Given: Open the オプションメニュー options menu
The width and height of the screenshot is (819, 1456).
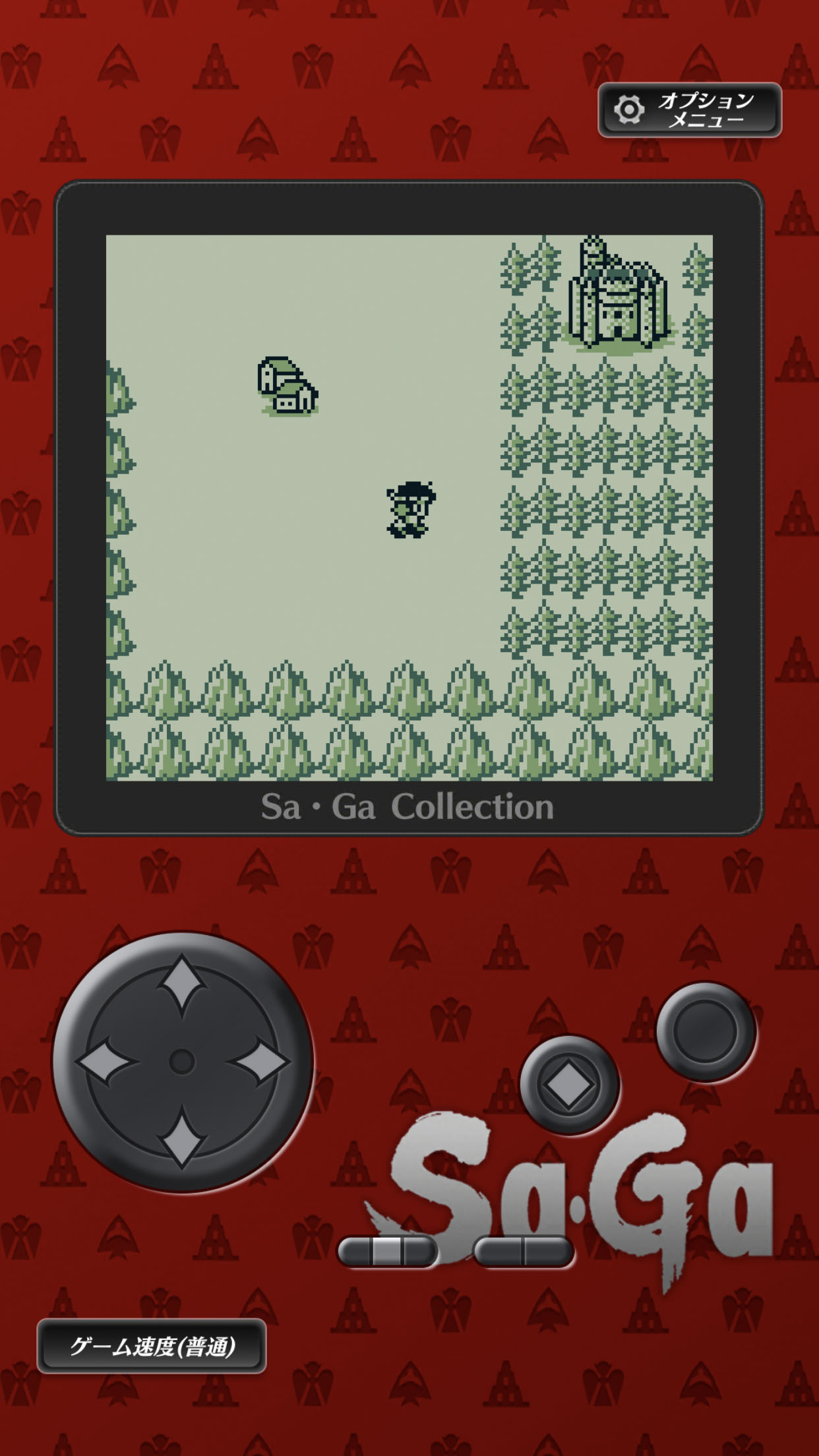Looking at the screenshot, I should [690, 109].
